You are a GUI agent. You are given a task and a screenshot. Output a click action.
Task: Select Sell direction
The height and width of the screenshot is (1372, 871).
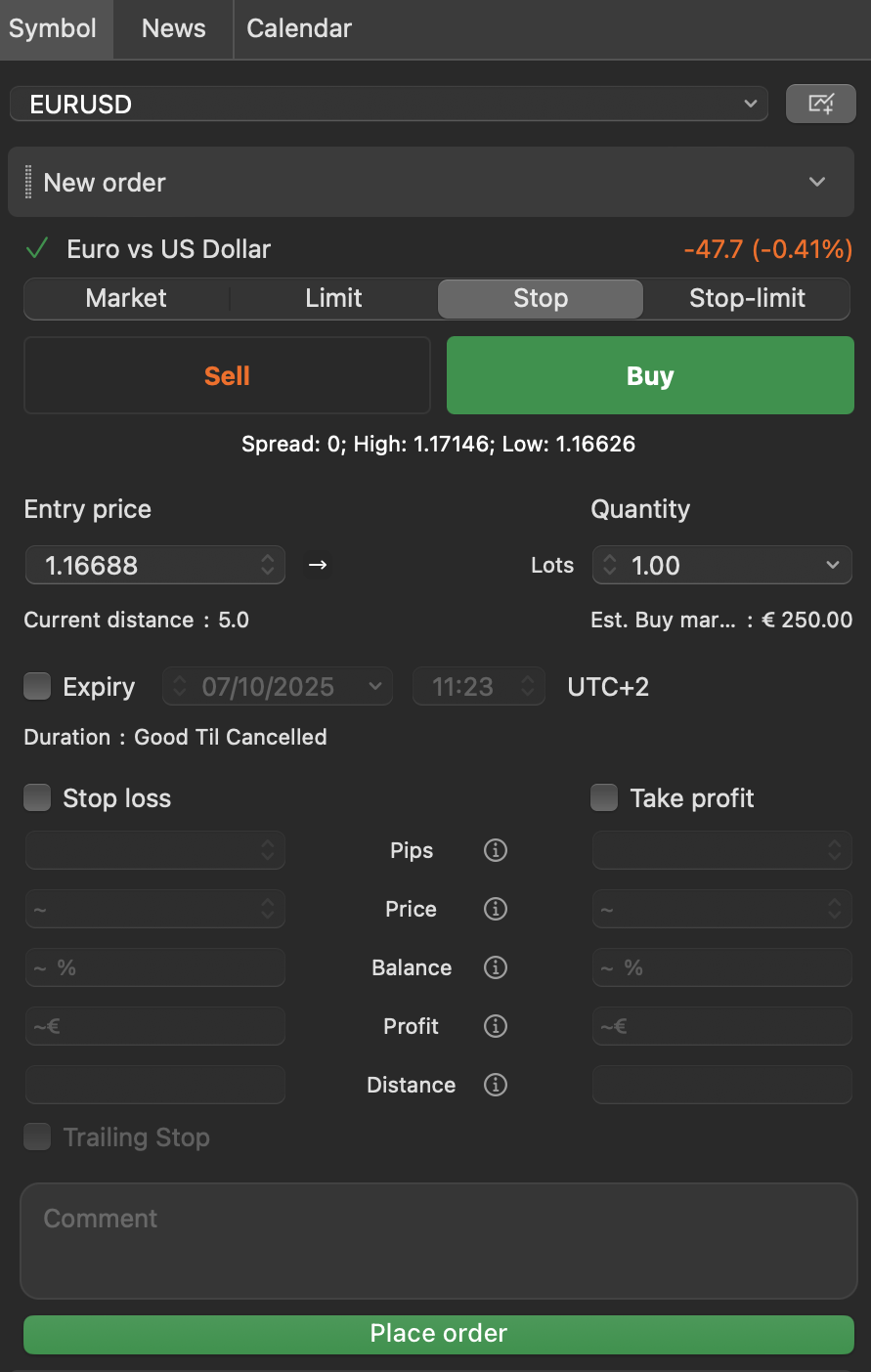click(x=227, y=375)
